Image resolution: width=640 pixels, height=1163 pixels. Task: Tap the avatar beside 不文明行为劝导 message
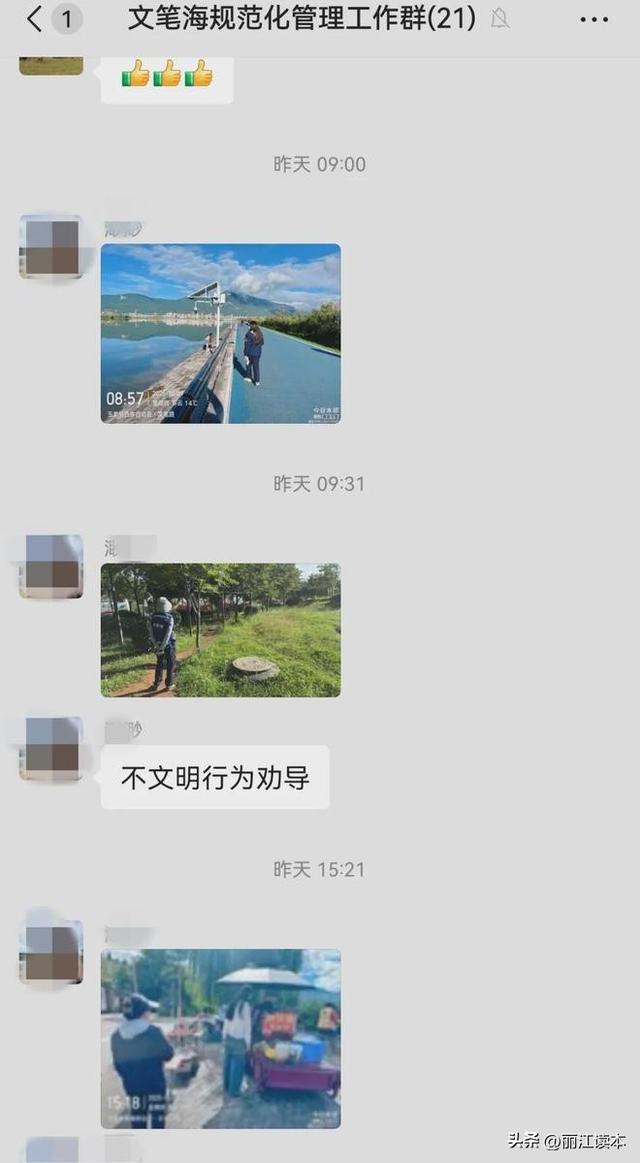tap(51, 749)
